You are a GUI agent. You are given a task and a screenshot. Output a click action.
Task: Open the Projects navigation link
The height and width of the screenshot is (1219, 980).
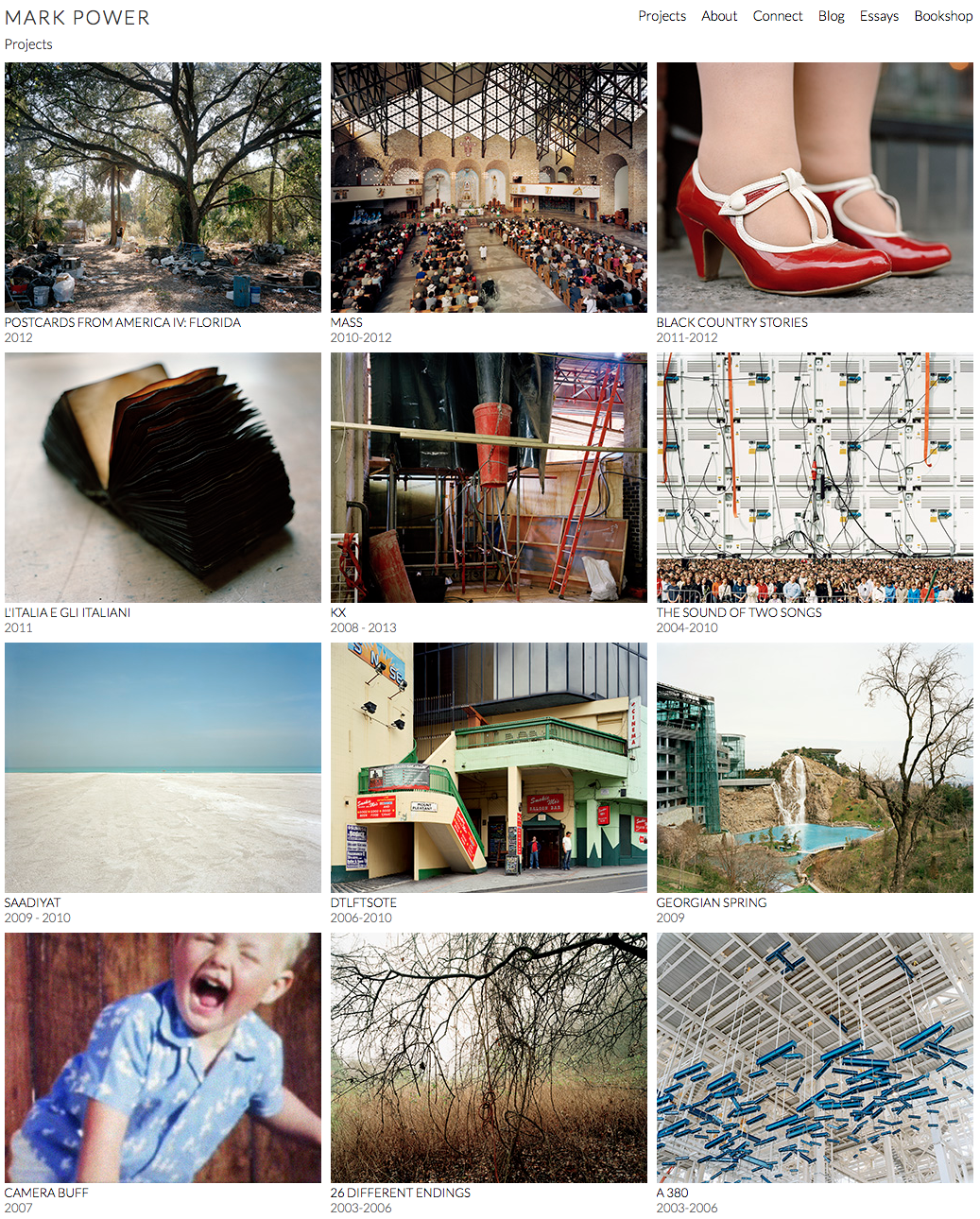662,16
